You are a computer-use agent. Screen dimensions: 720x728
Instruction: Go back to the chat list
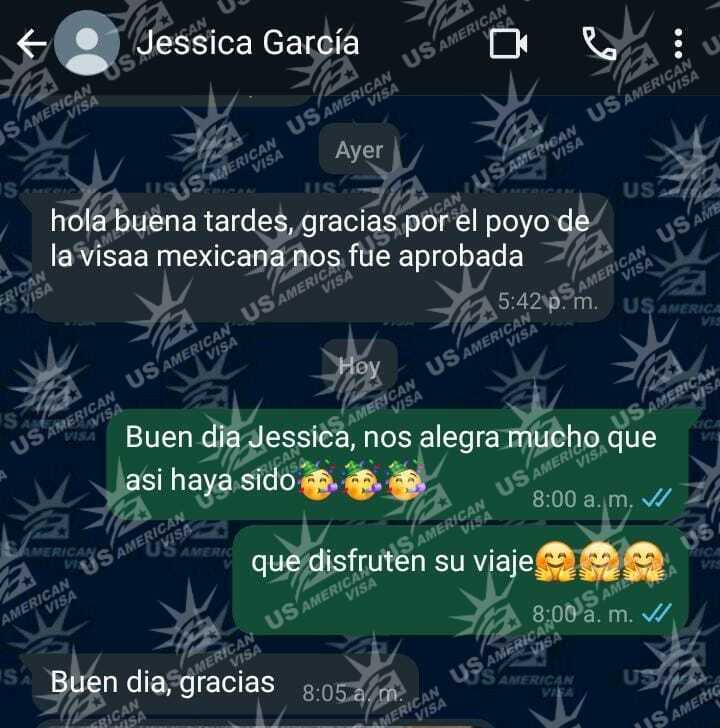point(31,44)
